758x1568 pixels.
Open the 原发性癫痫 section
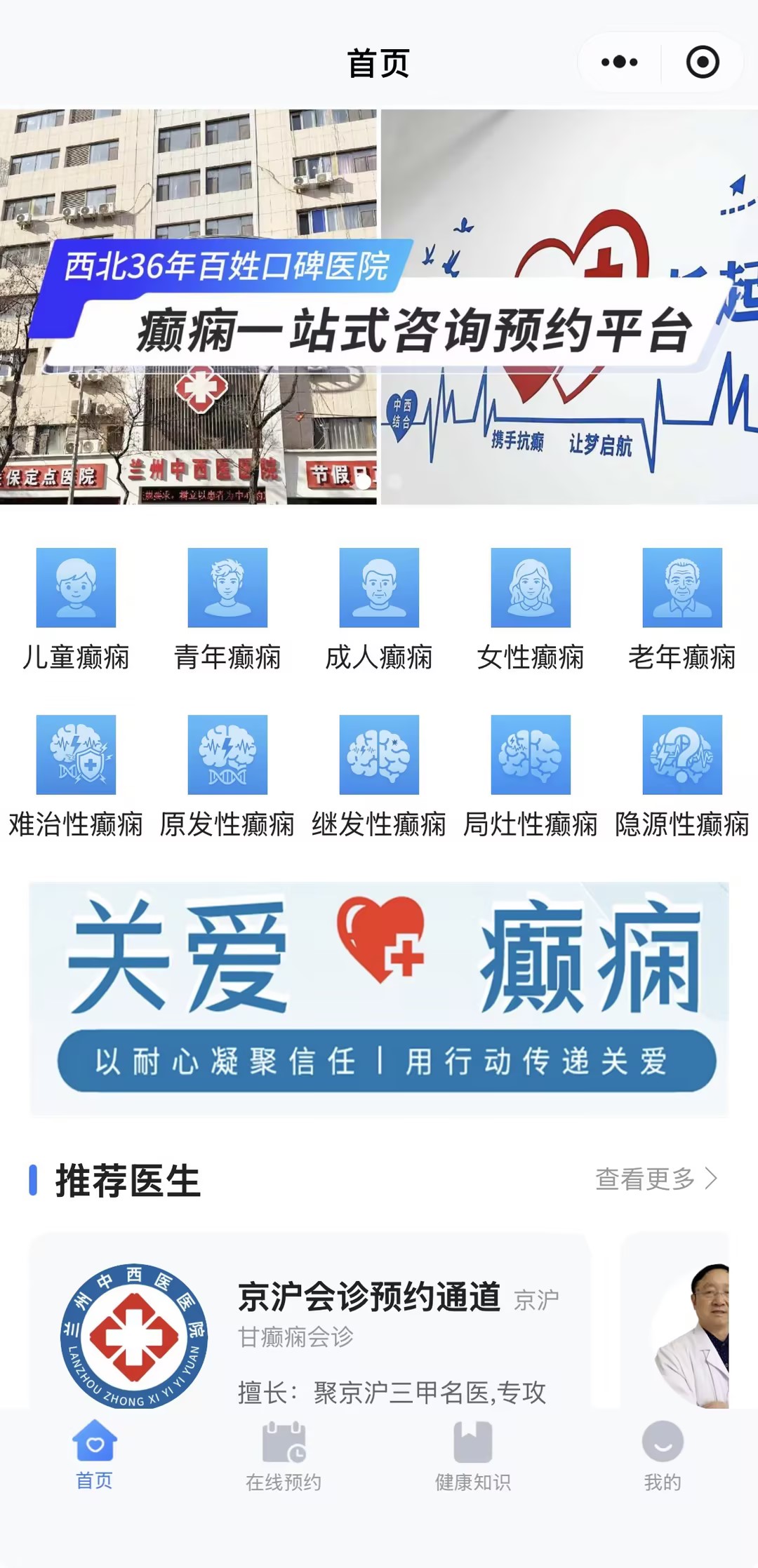click(227, 775)
